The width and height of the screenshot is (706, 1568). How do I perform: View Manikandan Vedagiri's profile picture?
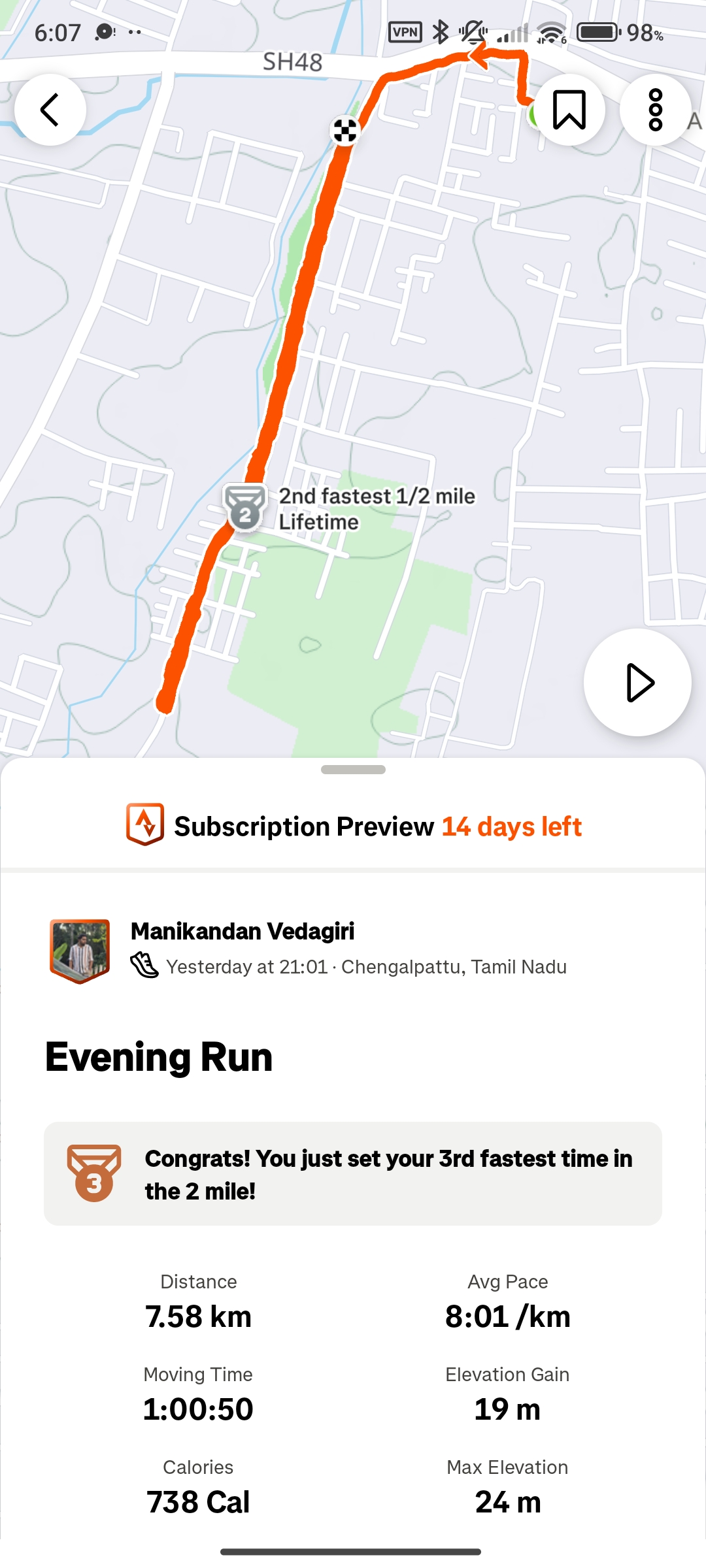tap(80, 951)
